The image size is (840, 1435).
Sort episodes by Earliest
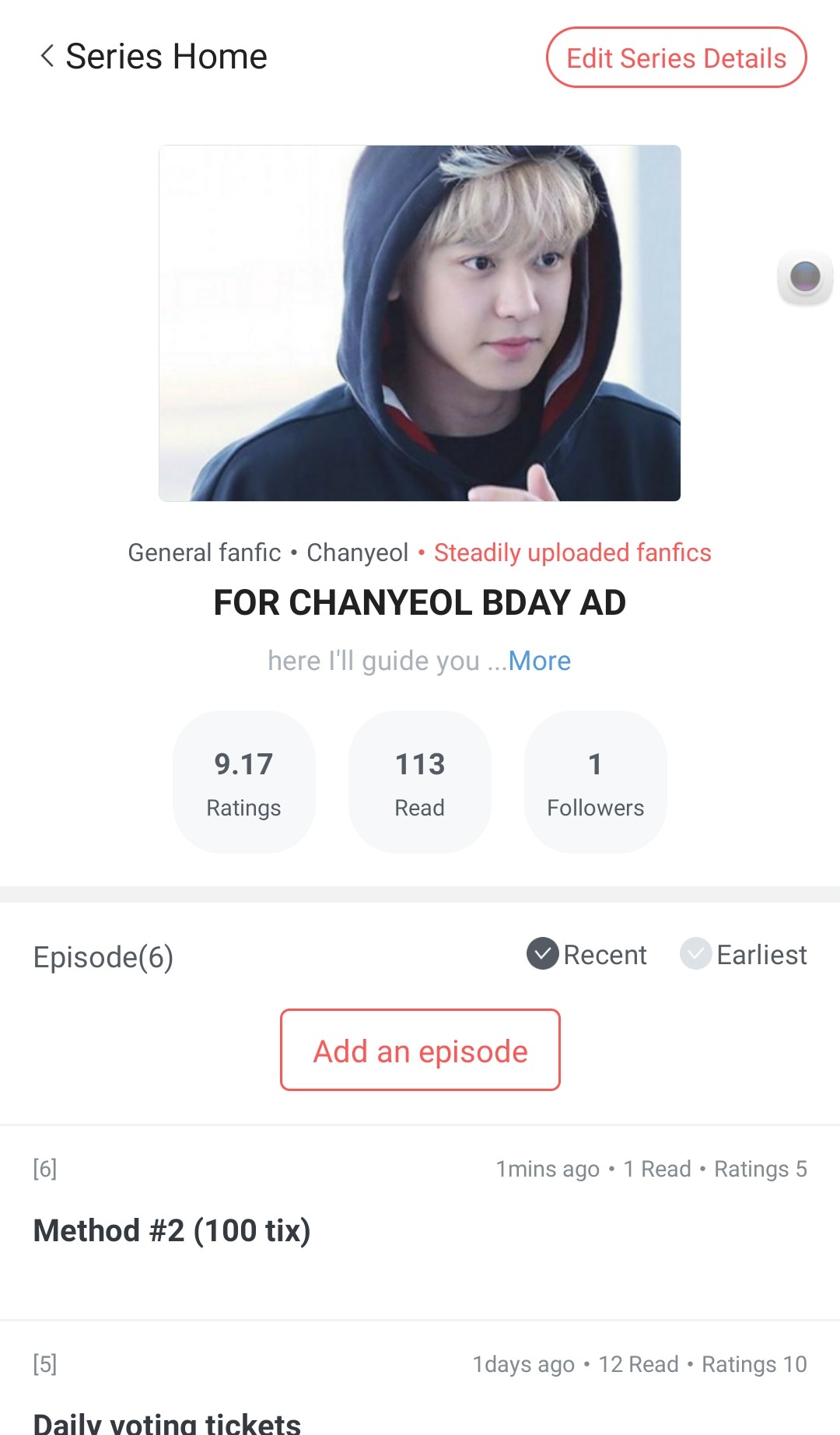(744, 954)
